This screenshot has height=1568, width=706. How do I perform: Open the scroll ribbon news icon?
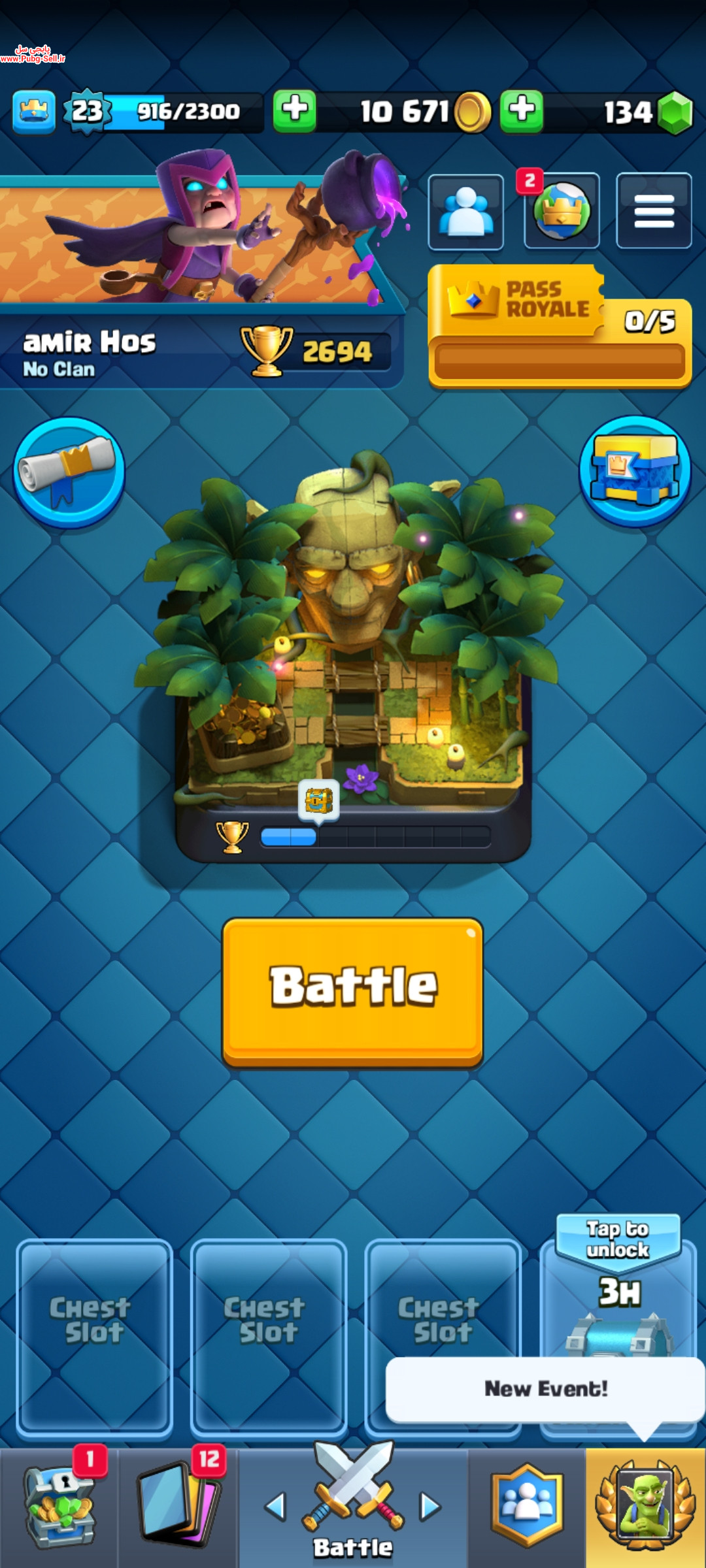point(69,472)
